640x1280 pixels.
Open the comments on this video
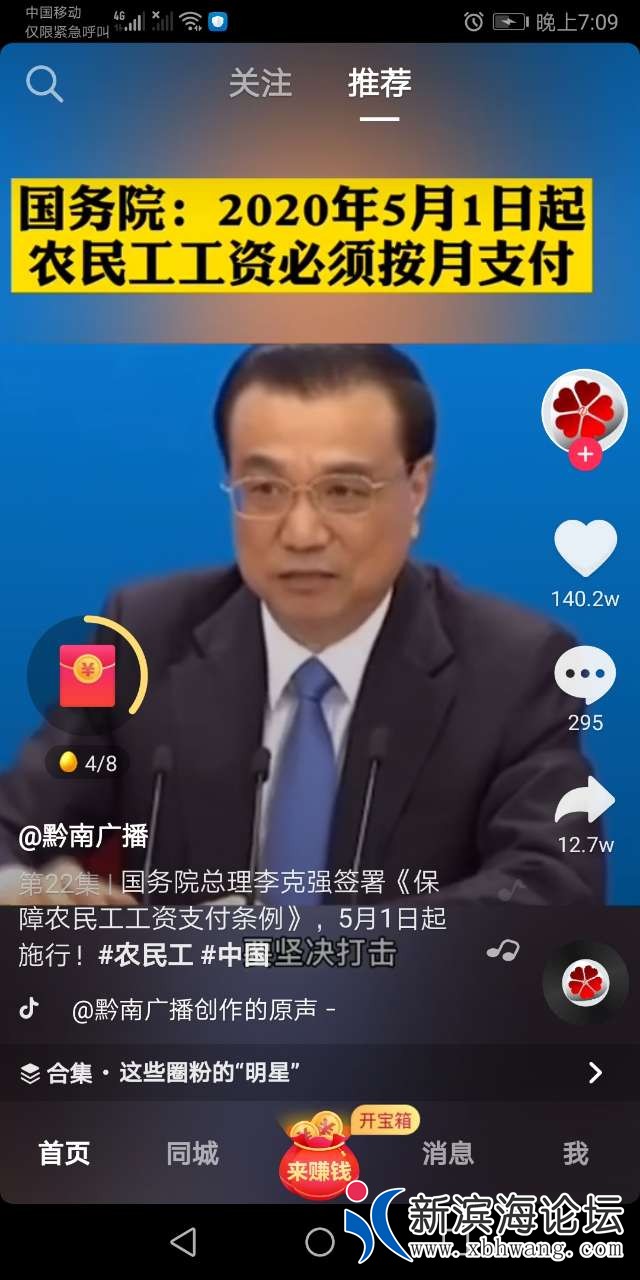point(585,675)
